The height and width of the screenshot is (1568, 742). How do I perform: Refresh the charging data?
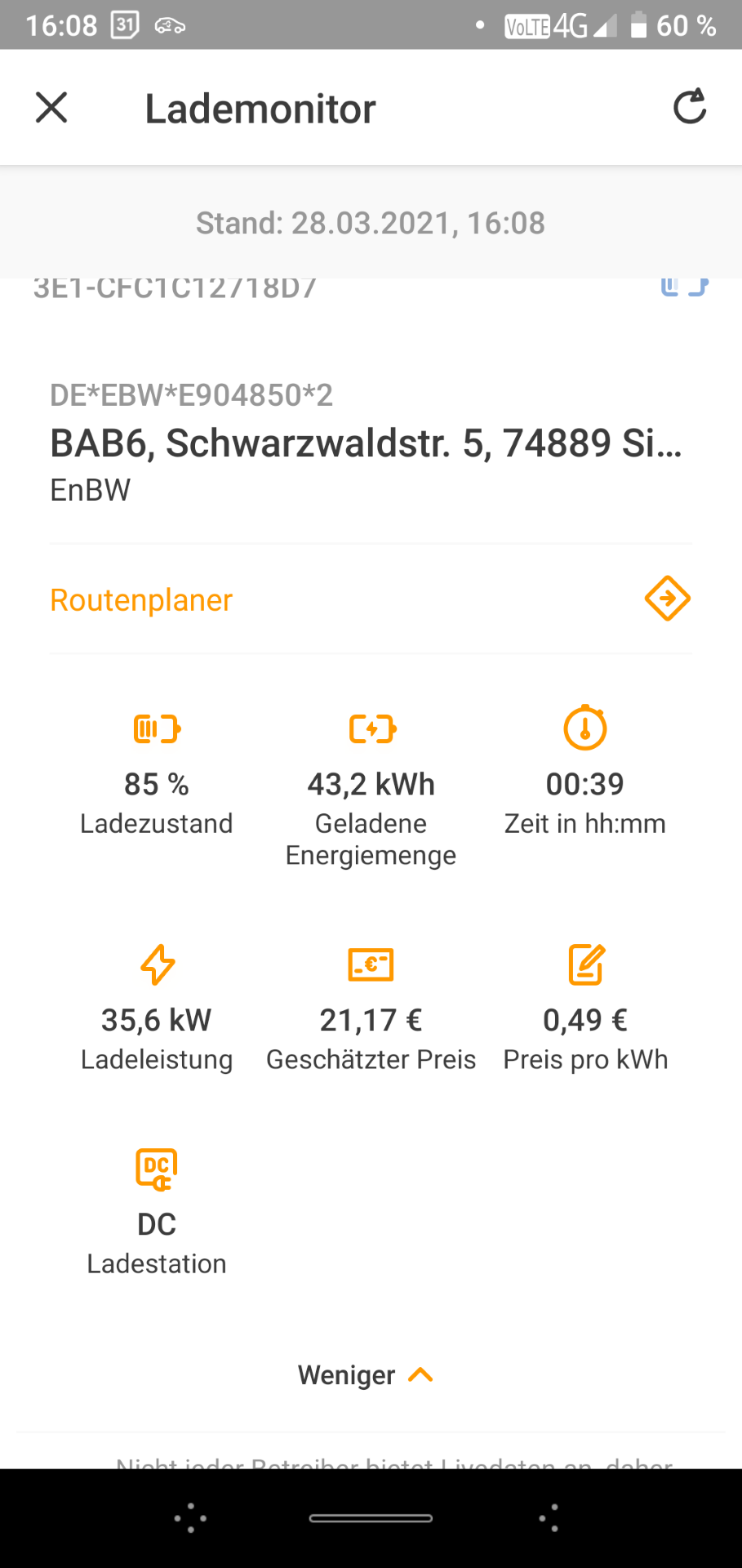point(690,107)
